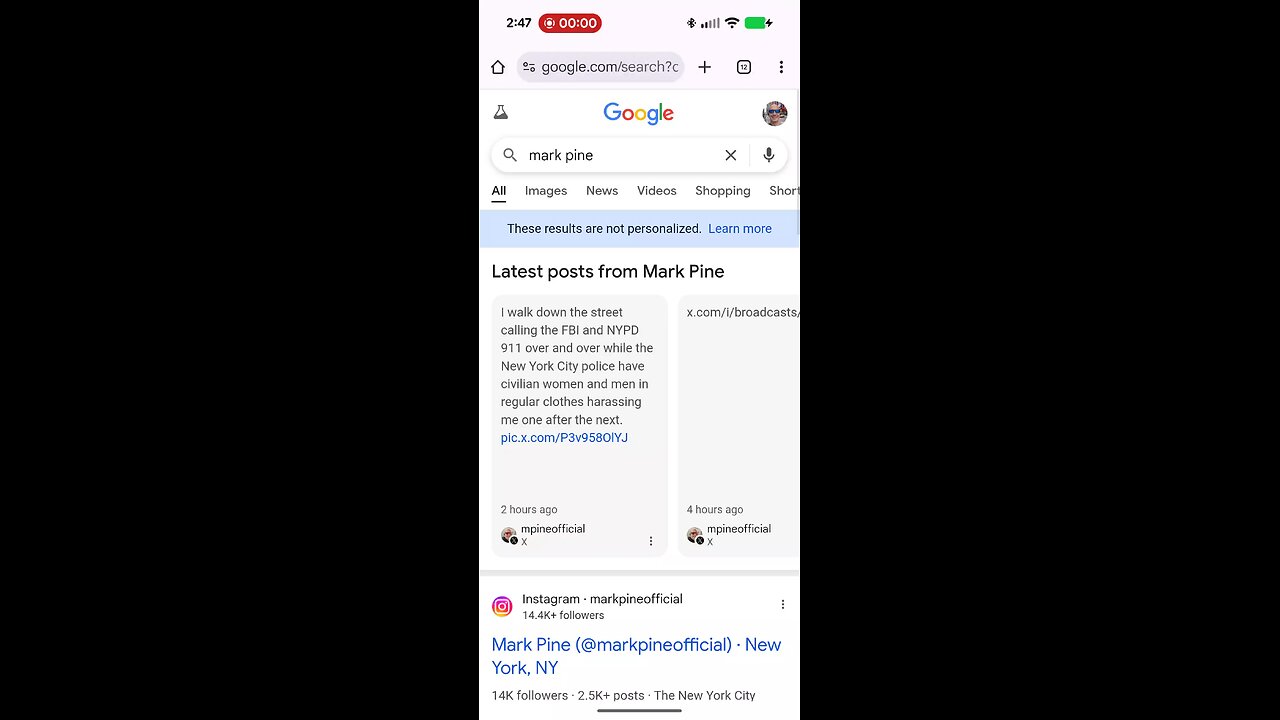Image resolution: width=1280 pixels, height=720 pixels.
Task: Switch to the Videos tab
Action: tap(657, 191)
